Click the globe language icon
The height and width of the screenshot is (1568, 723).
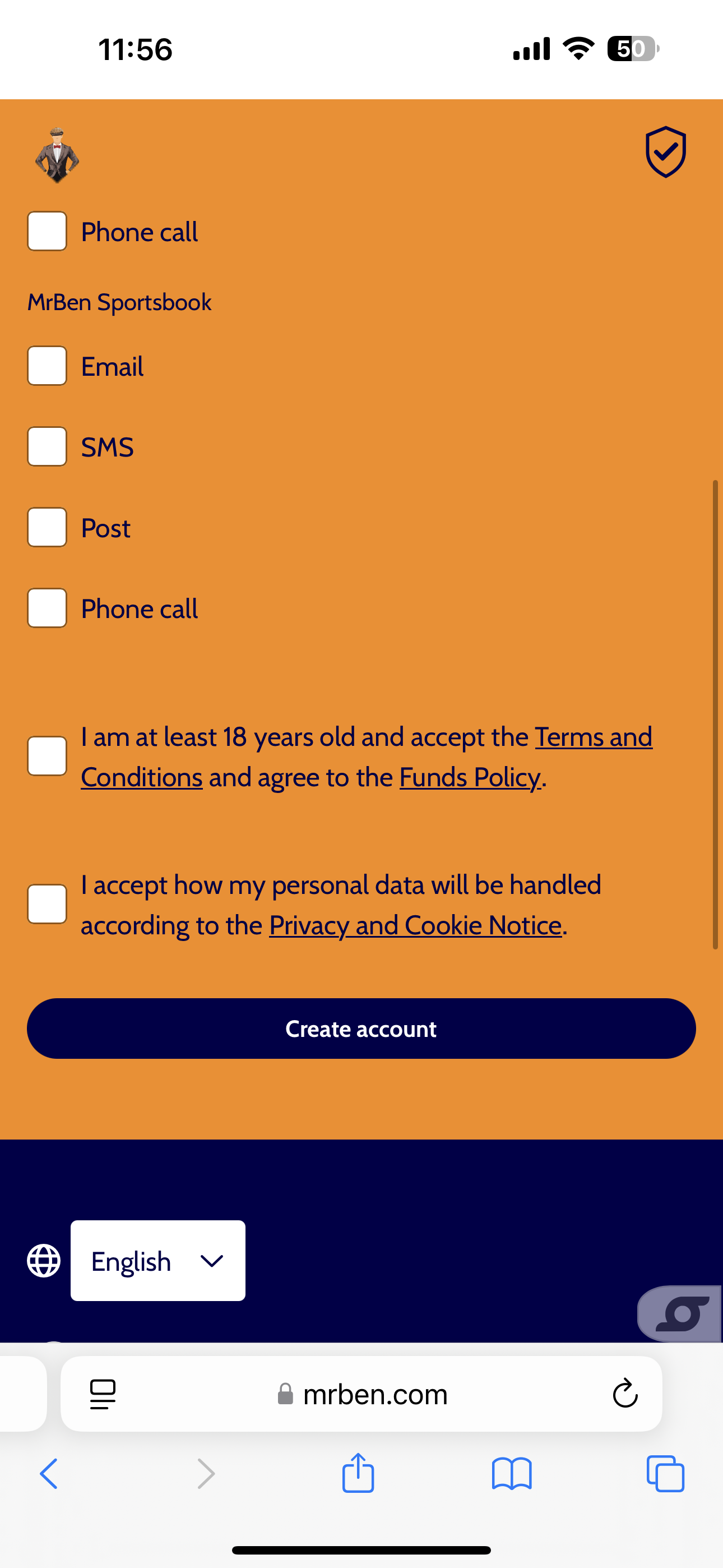click(x=43, y=1261)
